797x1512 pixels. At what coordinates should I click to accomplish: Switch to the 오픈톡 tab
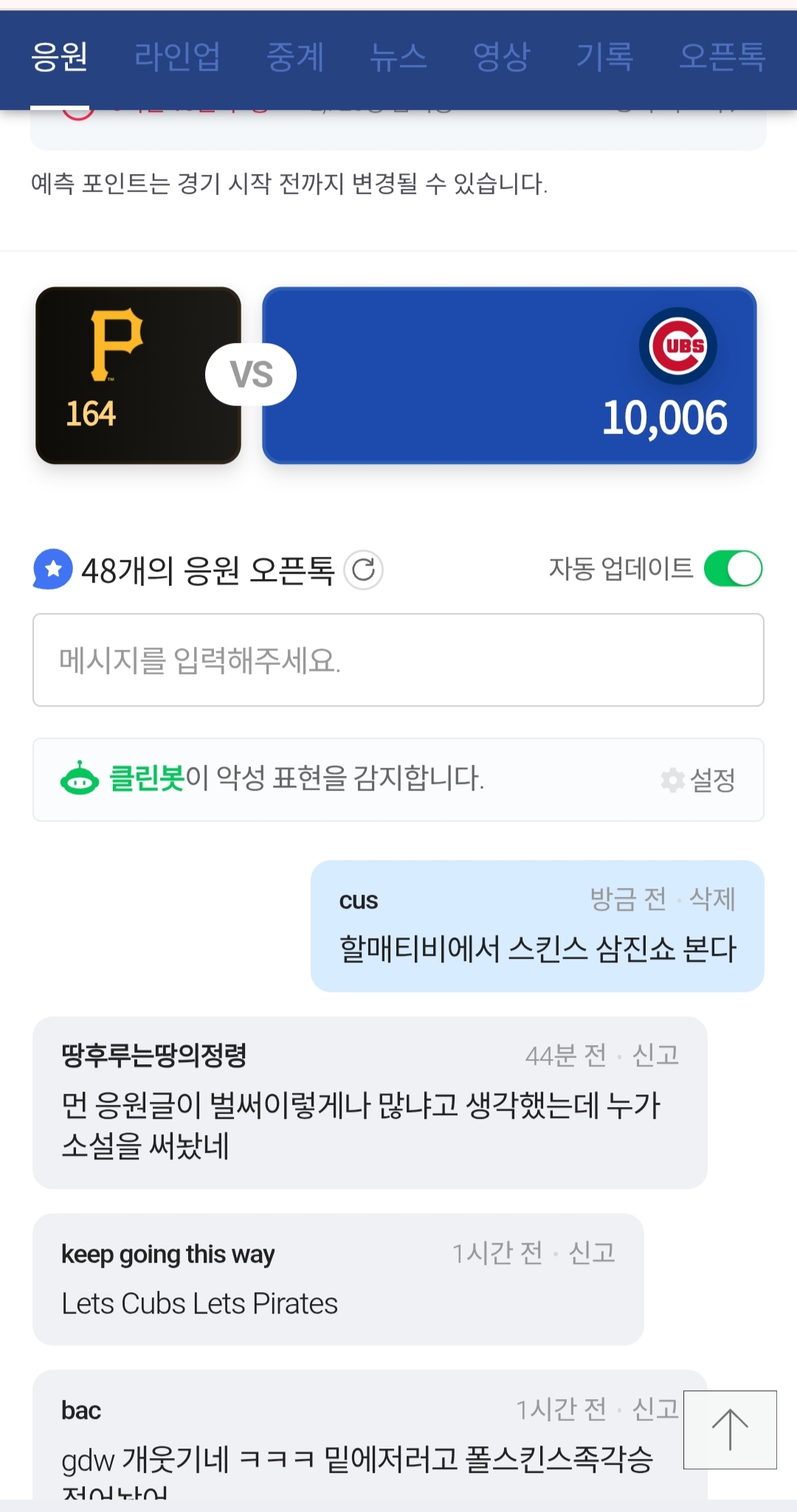point(722,57)
